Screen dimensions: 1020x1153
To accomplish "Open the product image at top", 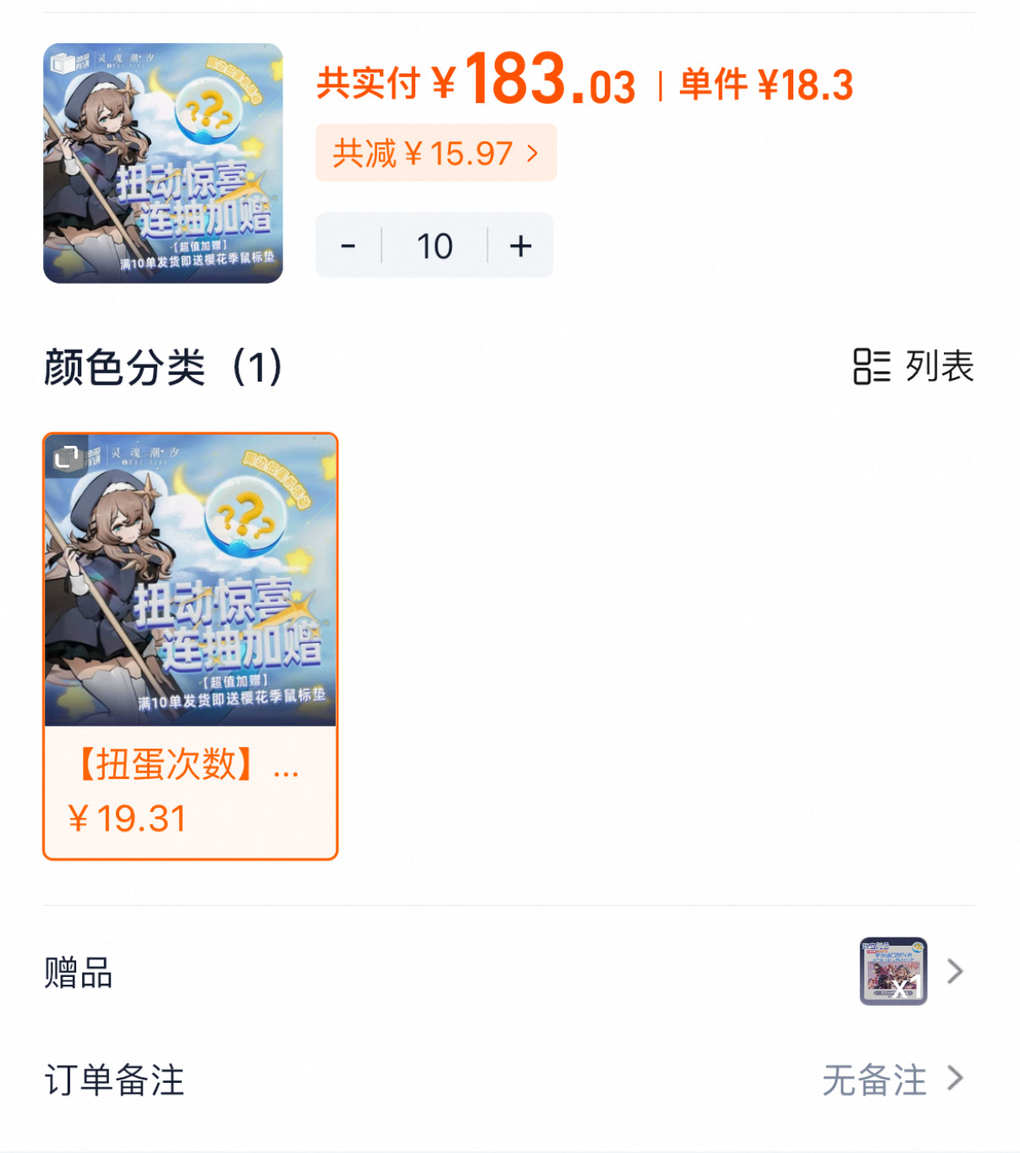I will [163, 163].
